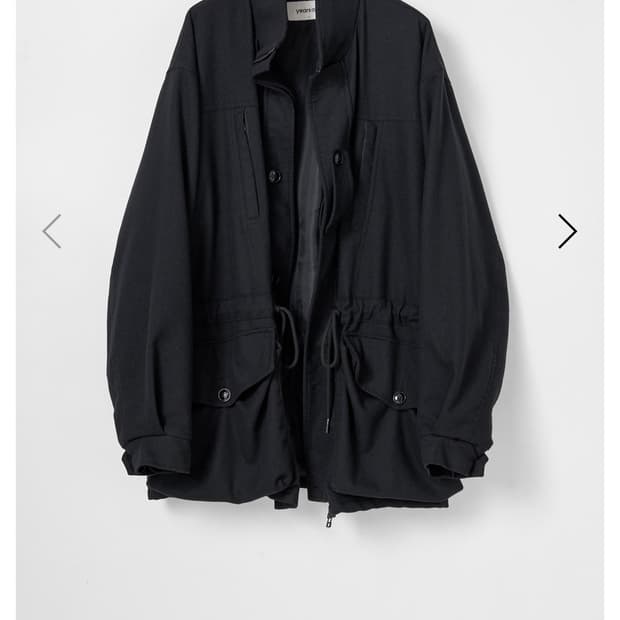The image size is (620, 620).
Task: Go to the next product image
Action: pos(567,231)
